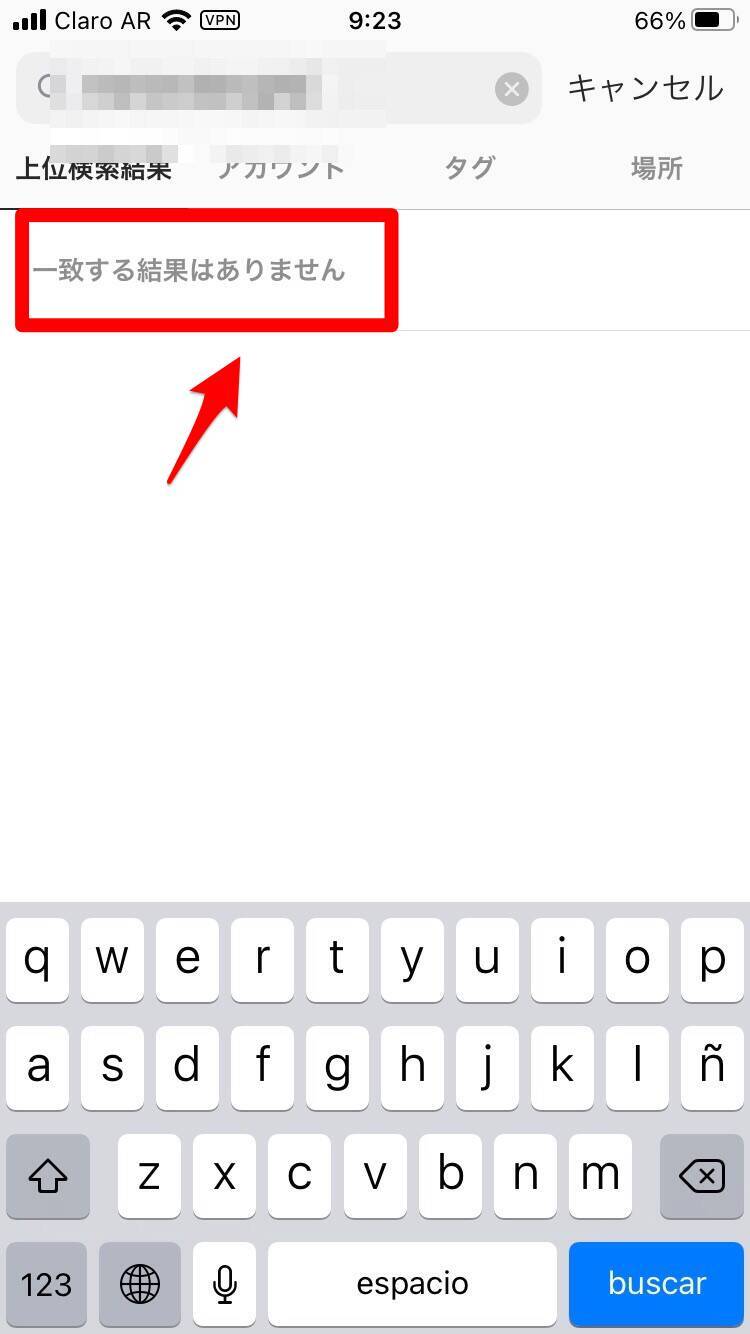Image resolution: width=750 pixels, height=1334 pixels.
Task: Switch to the アカウント tab
Action: [x=281, y=168]
